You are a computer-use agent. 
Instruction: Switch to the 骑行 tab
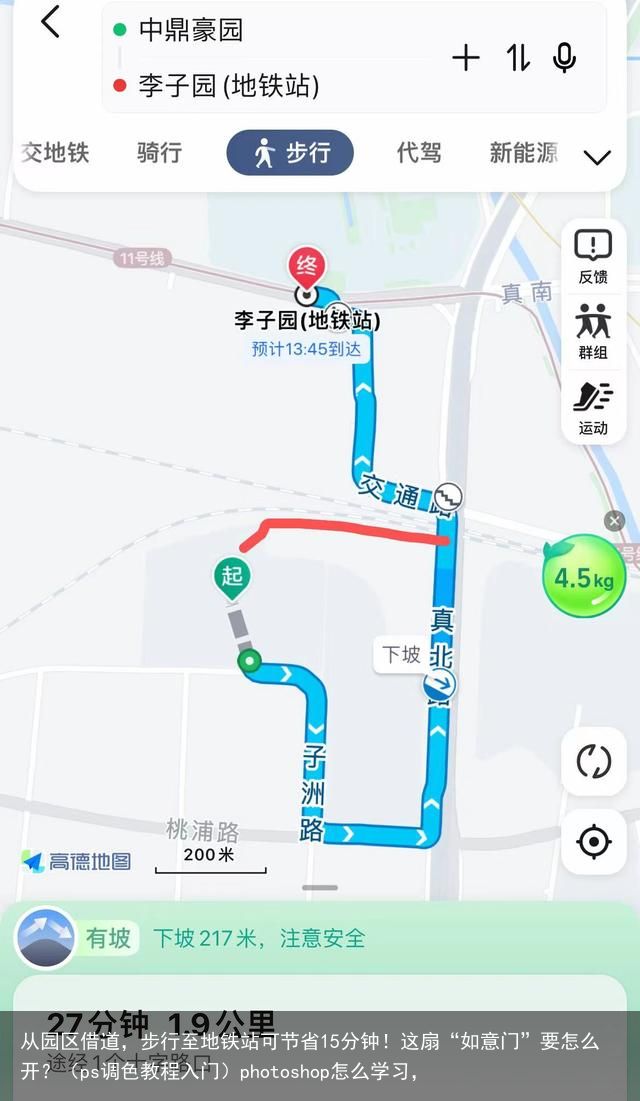point(160,153)
